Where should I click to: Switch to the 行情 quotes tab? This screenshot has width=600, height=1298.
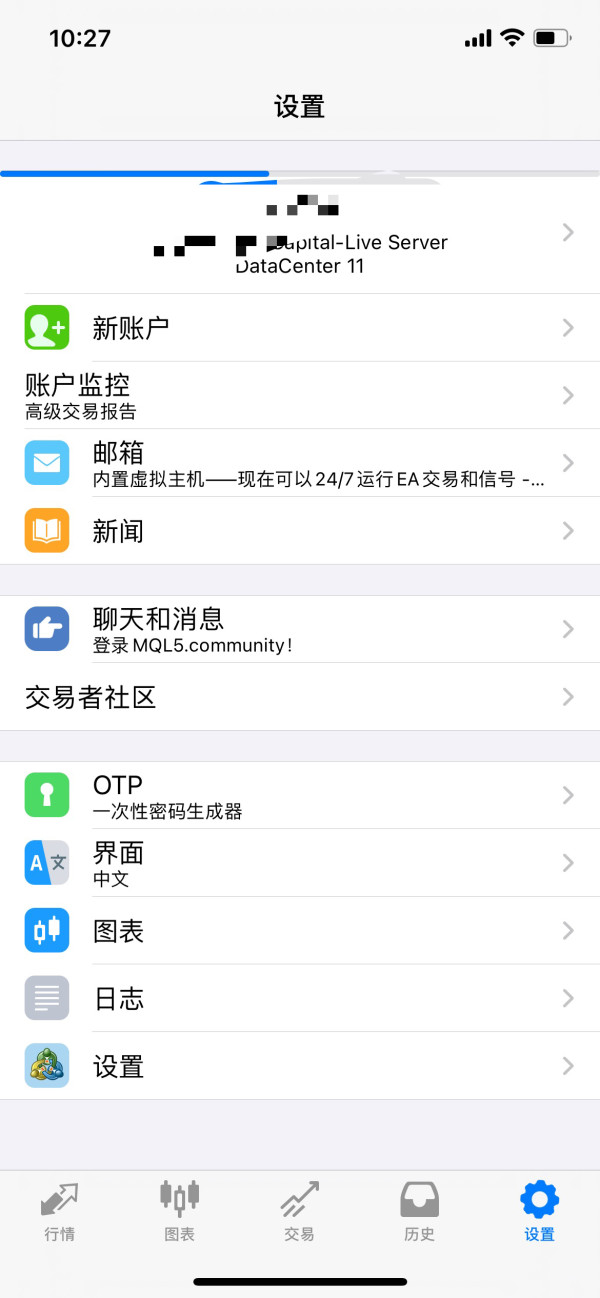[x=60, y=1210]
